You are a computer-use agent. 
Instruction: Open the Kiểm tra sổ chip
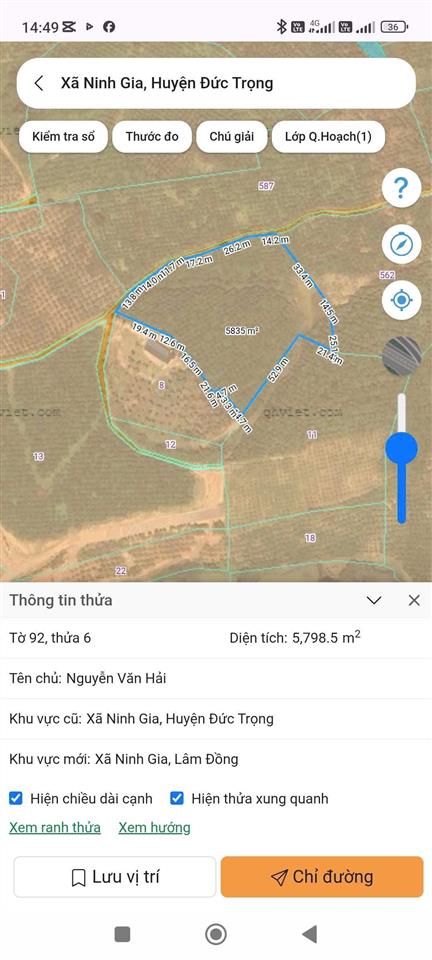(64, 137)
